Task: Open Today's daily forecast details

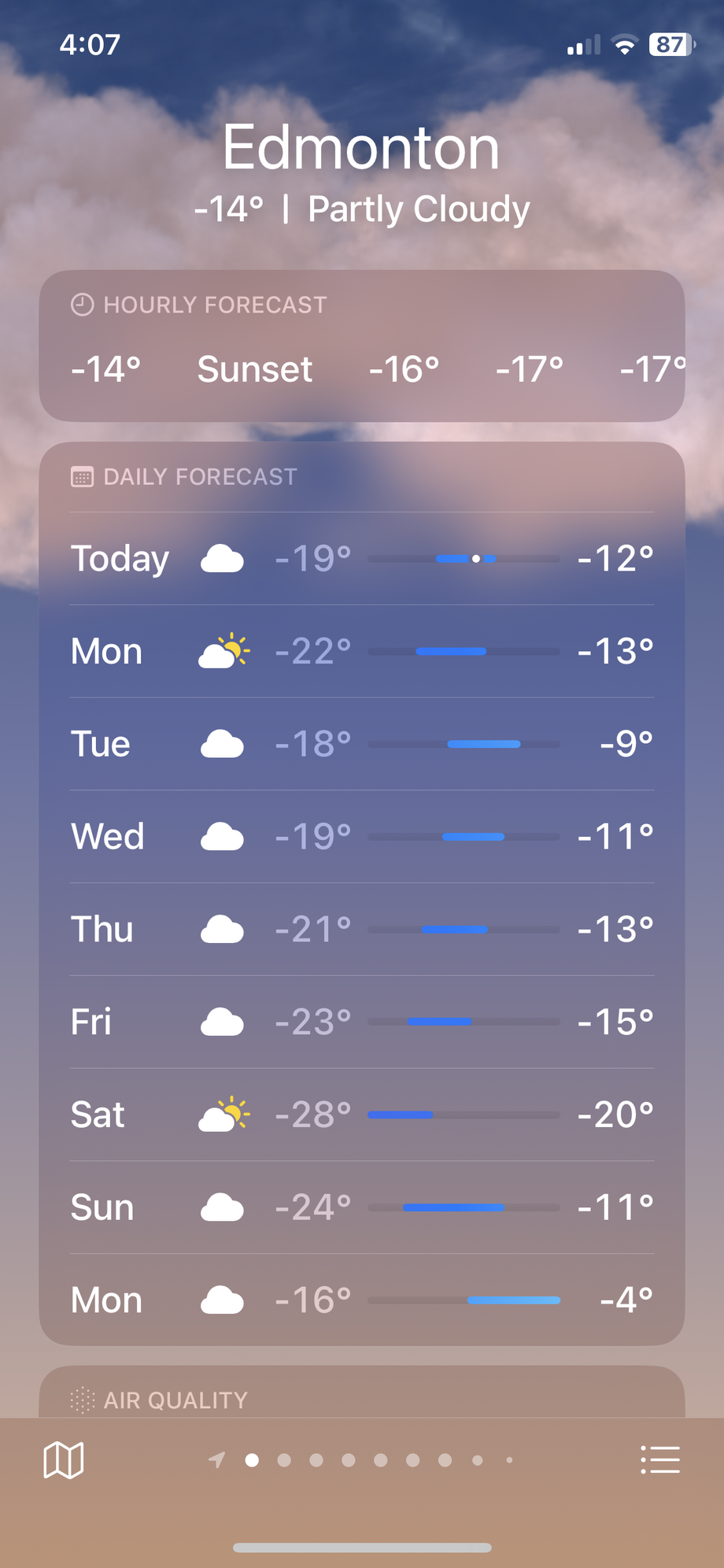Action: (361, 559)
